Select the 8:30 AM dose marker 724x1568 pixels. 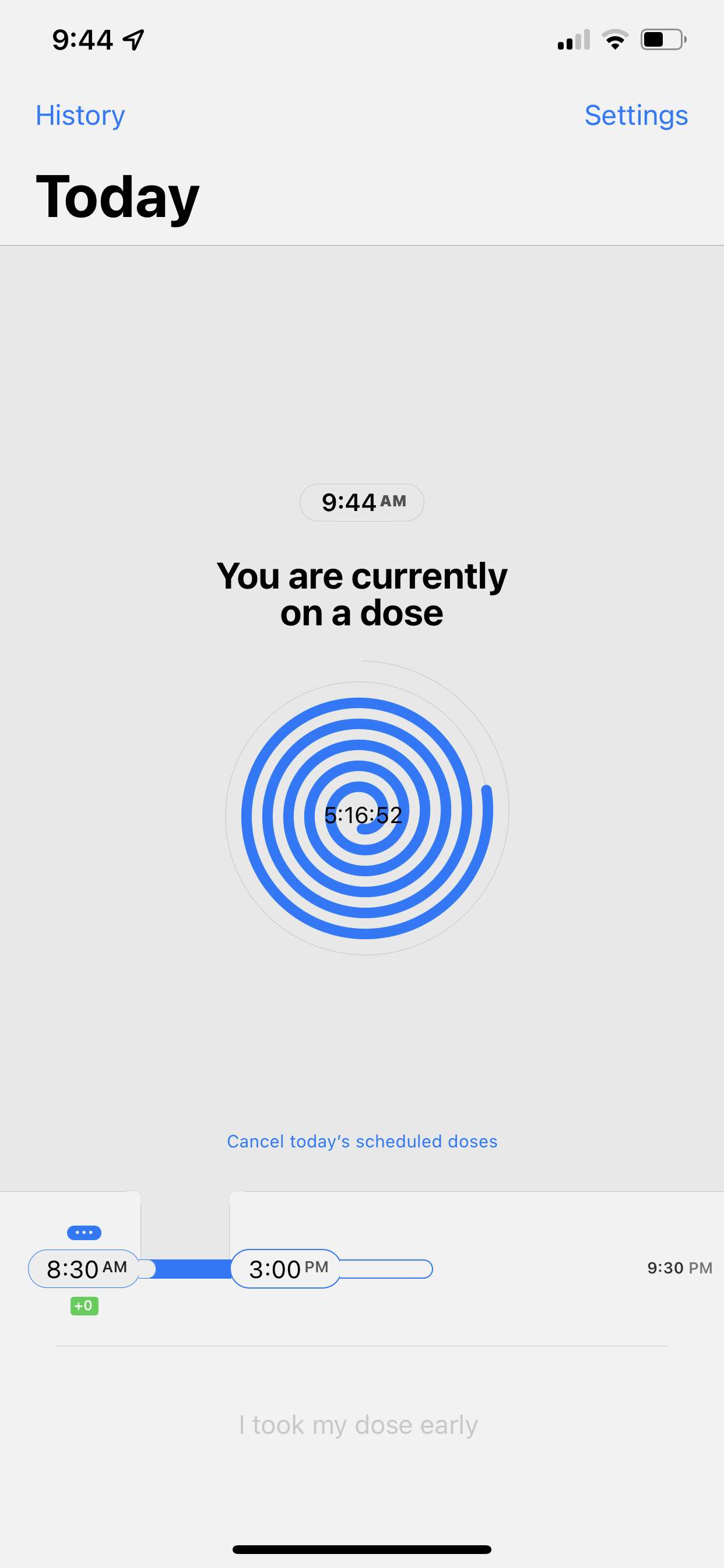pos(84,1269)
